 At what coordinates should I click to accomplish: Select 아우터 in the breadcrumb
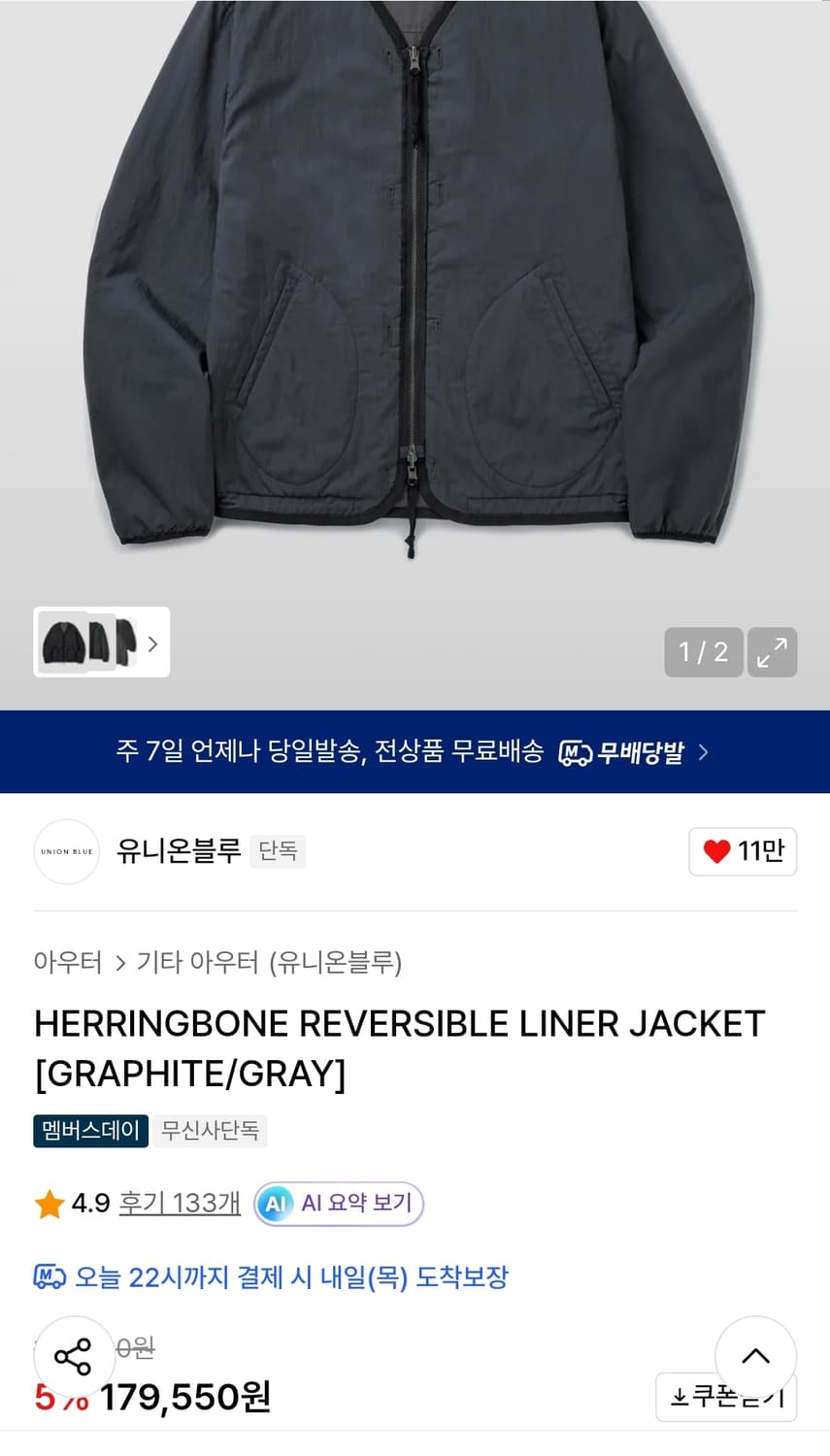click(69, 963)
